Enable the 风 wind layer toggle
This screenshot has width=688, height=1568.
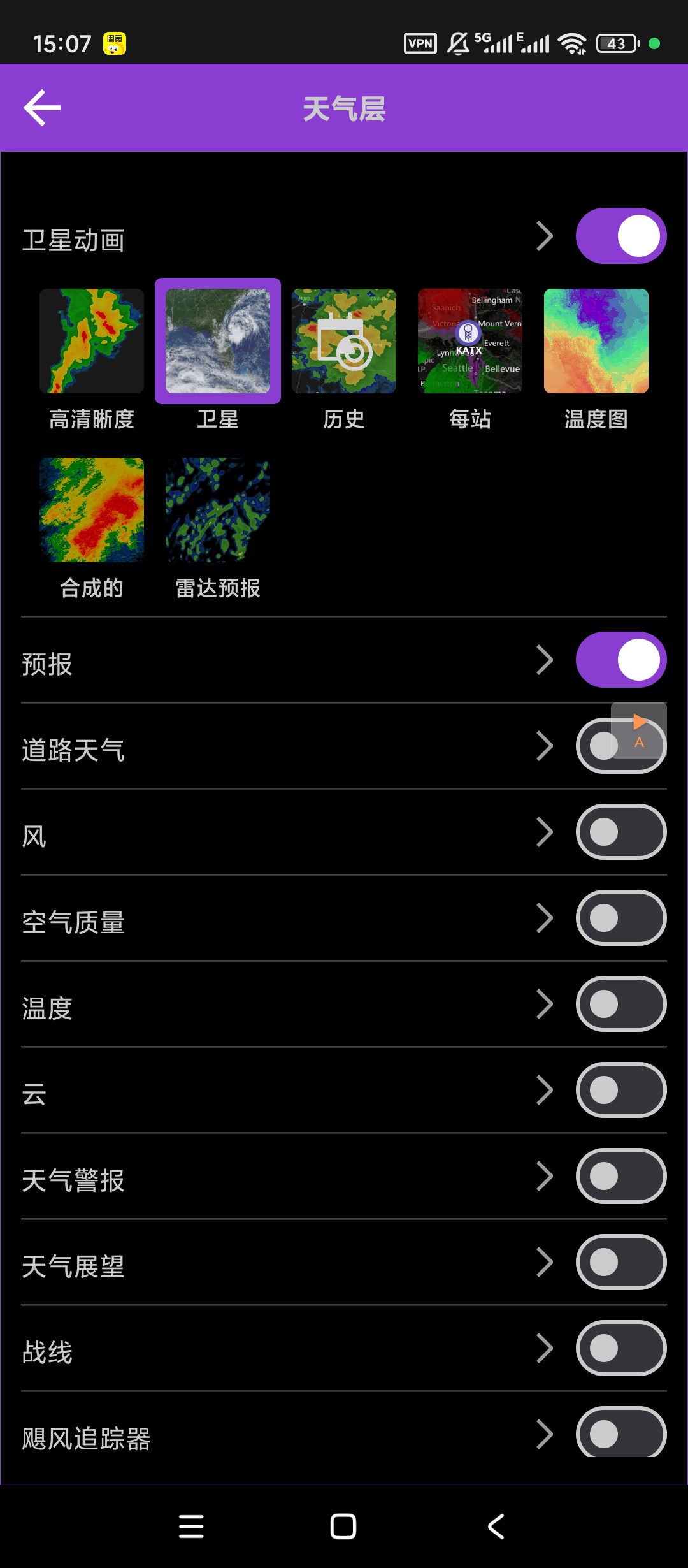620,832
